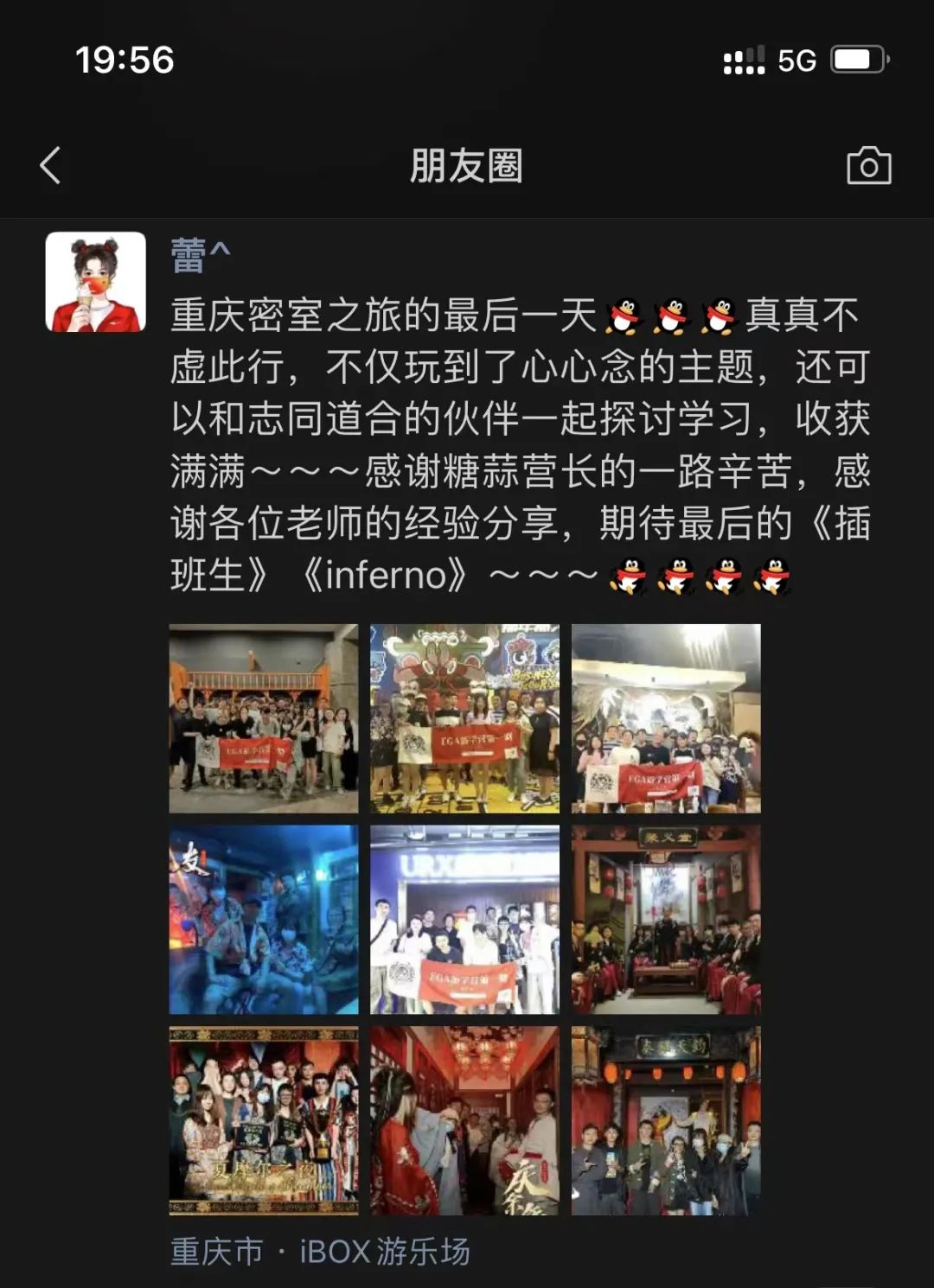View the red corridor photo with costumed performers
The height and width of the screenshot is (1288, 934).
tap(464, 1120)
